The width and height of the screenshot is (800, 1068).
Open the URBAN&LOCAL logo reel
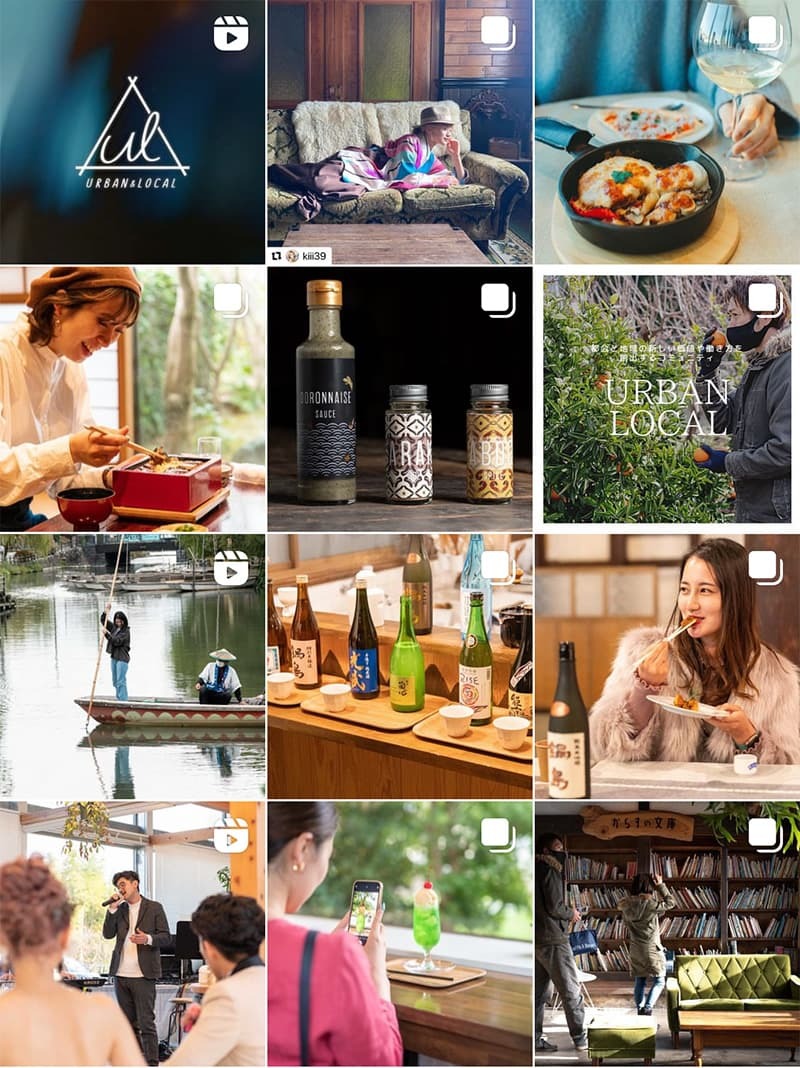coord(132,131)
